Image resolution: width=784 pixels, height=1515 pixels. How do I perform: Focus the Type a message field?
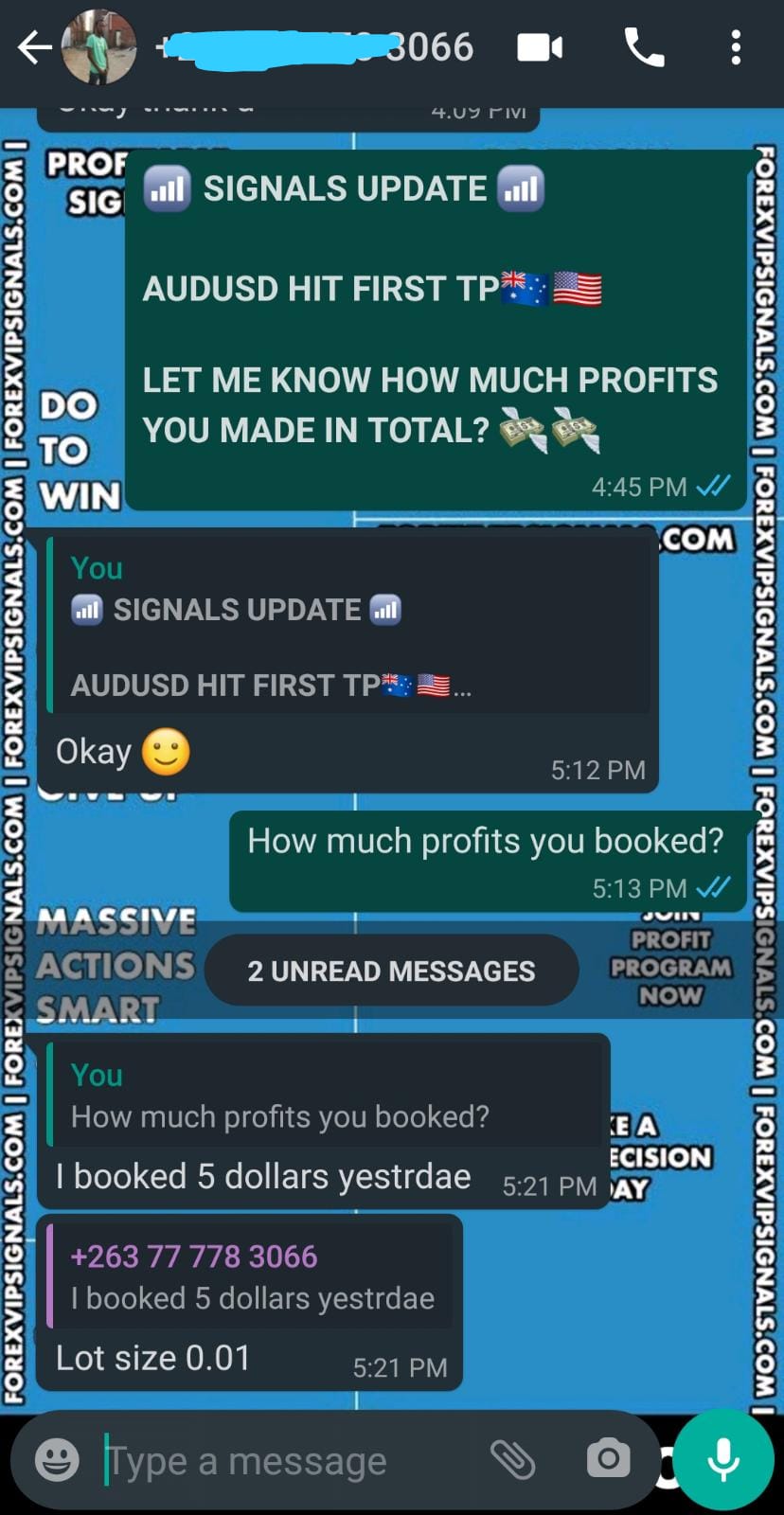pos(284,1461)
